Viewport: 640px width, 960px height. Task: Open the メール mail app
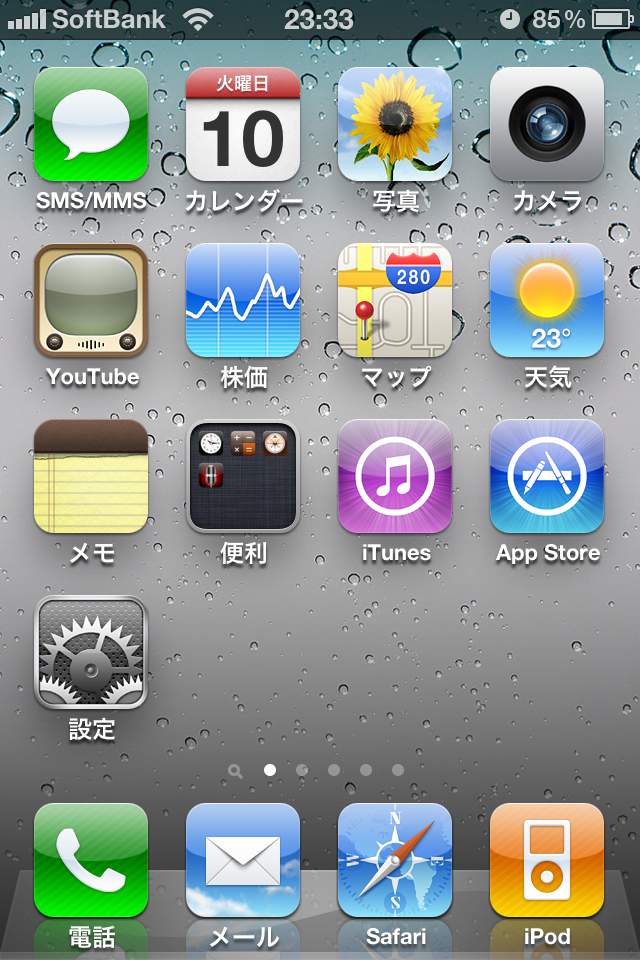[x=243, y=860]
